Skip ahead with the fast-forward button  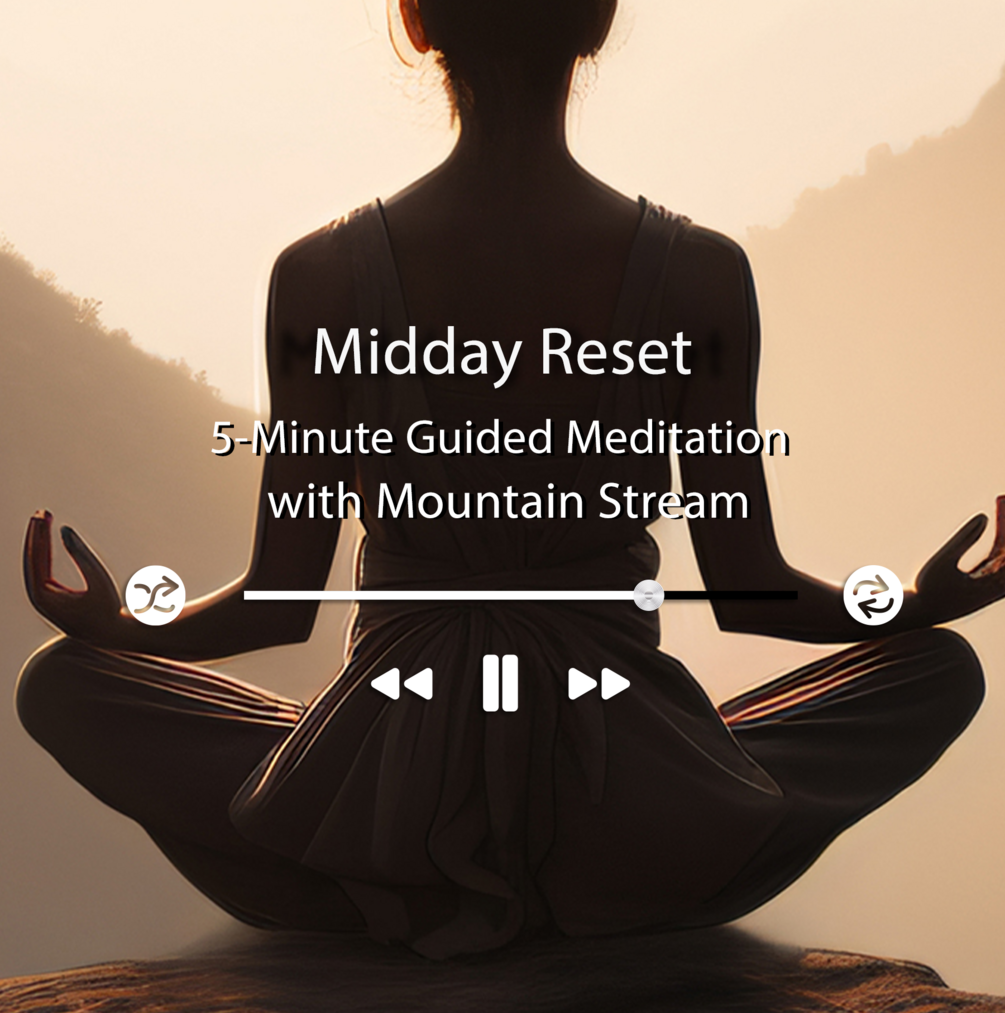[598, 684]
